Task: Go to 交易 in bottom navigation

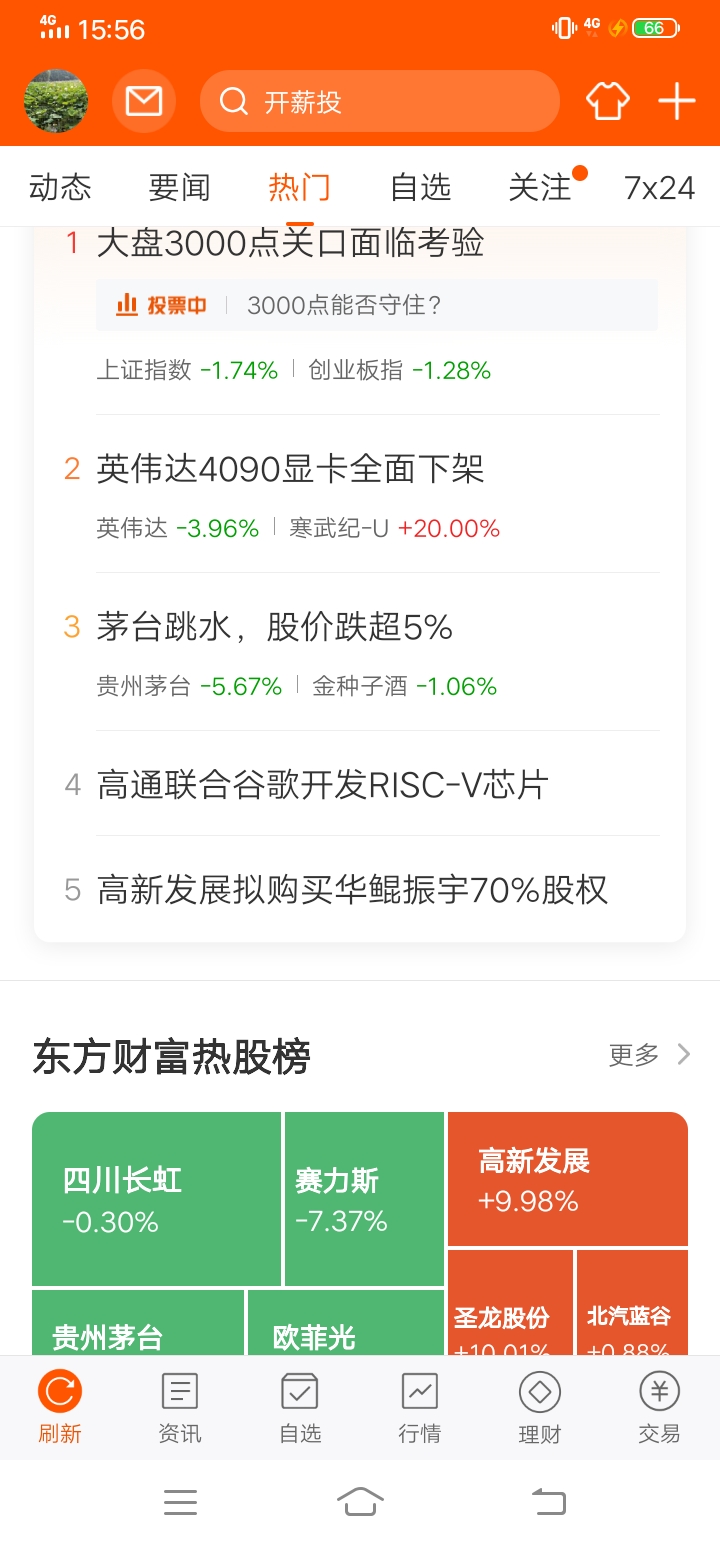Action: pyautogui.click(x=659, y=1408)
